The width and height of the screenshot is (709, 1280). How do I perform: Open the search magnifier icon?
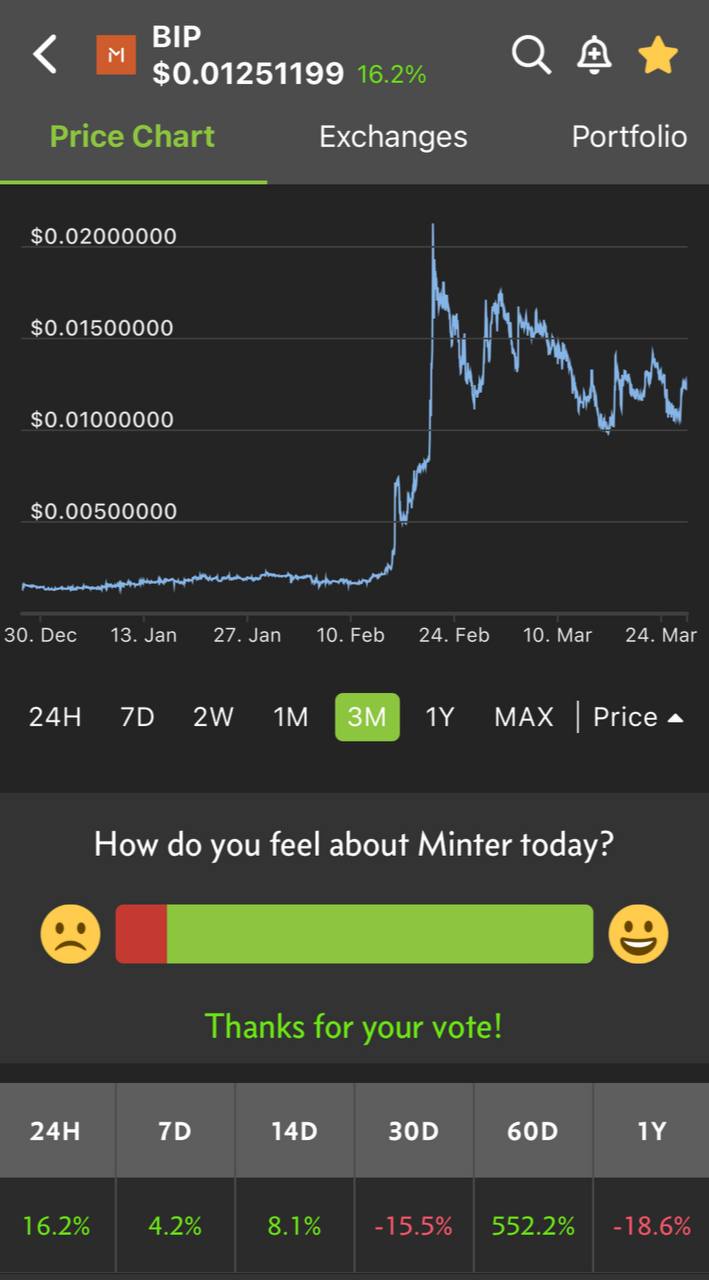click(x=531, y=54)
